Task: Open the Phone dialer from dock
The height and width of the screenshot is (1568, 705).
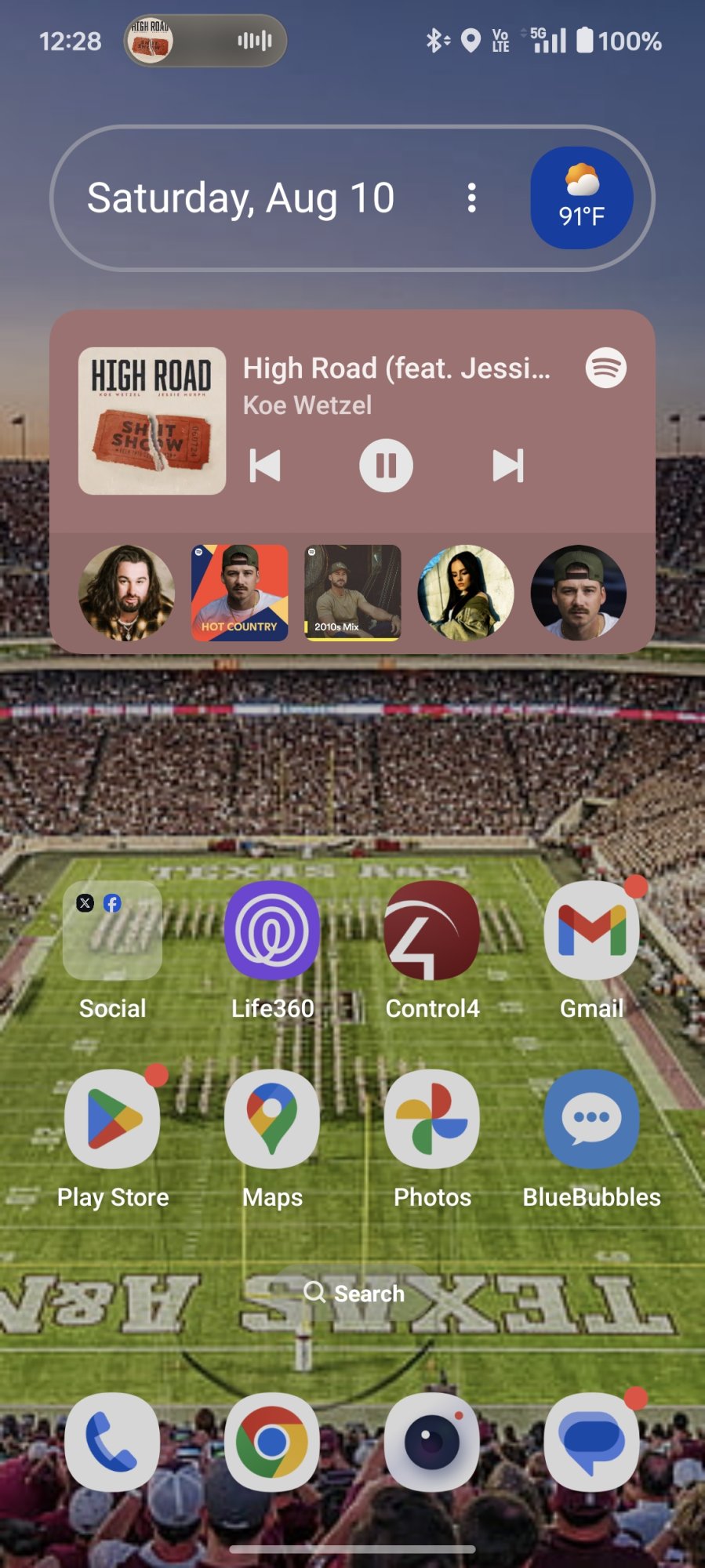Action: coord(112,1443)
